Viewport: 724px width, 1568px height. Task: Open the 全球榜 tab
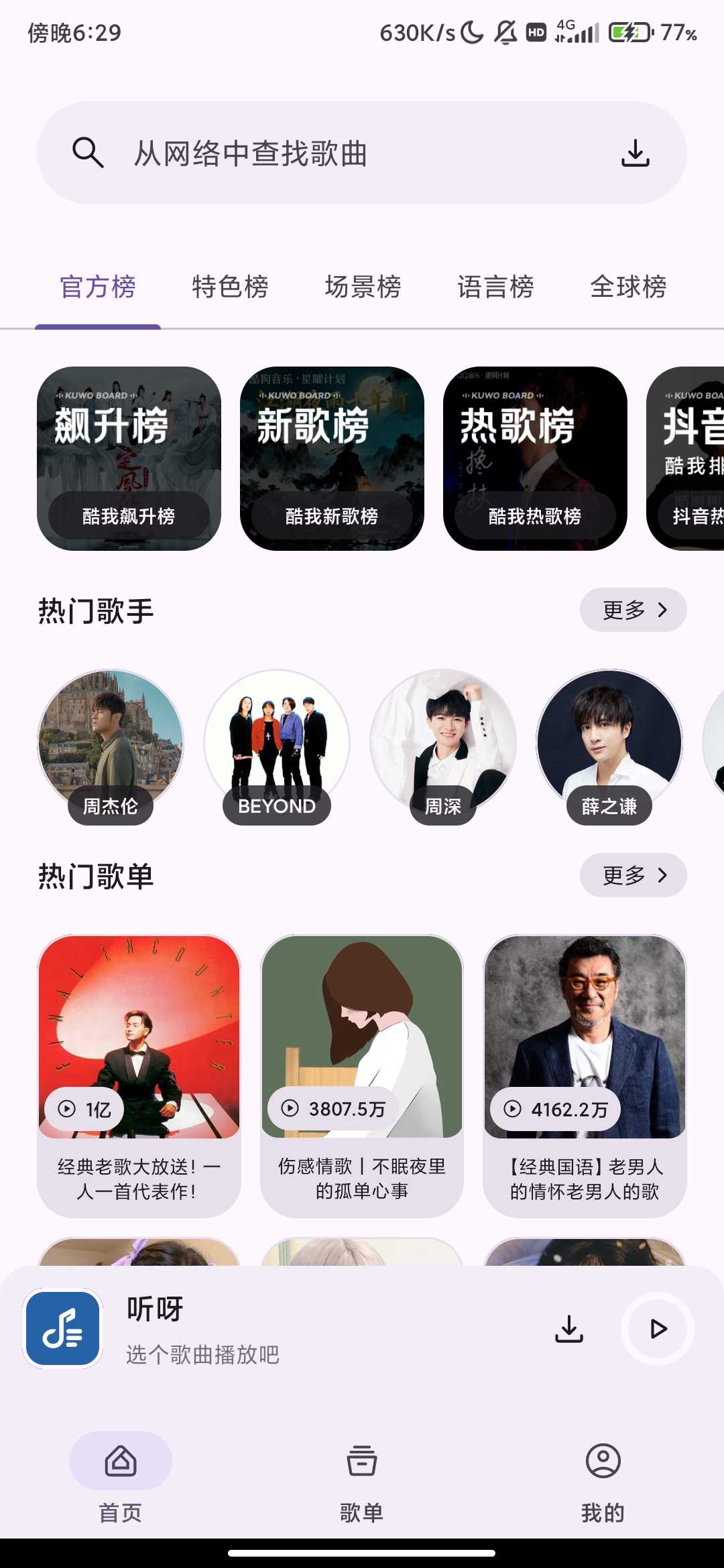click(628, 287)
